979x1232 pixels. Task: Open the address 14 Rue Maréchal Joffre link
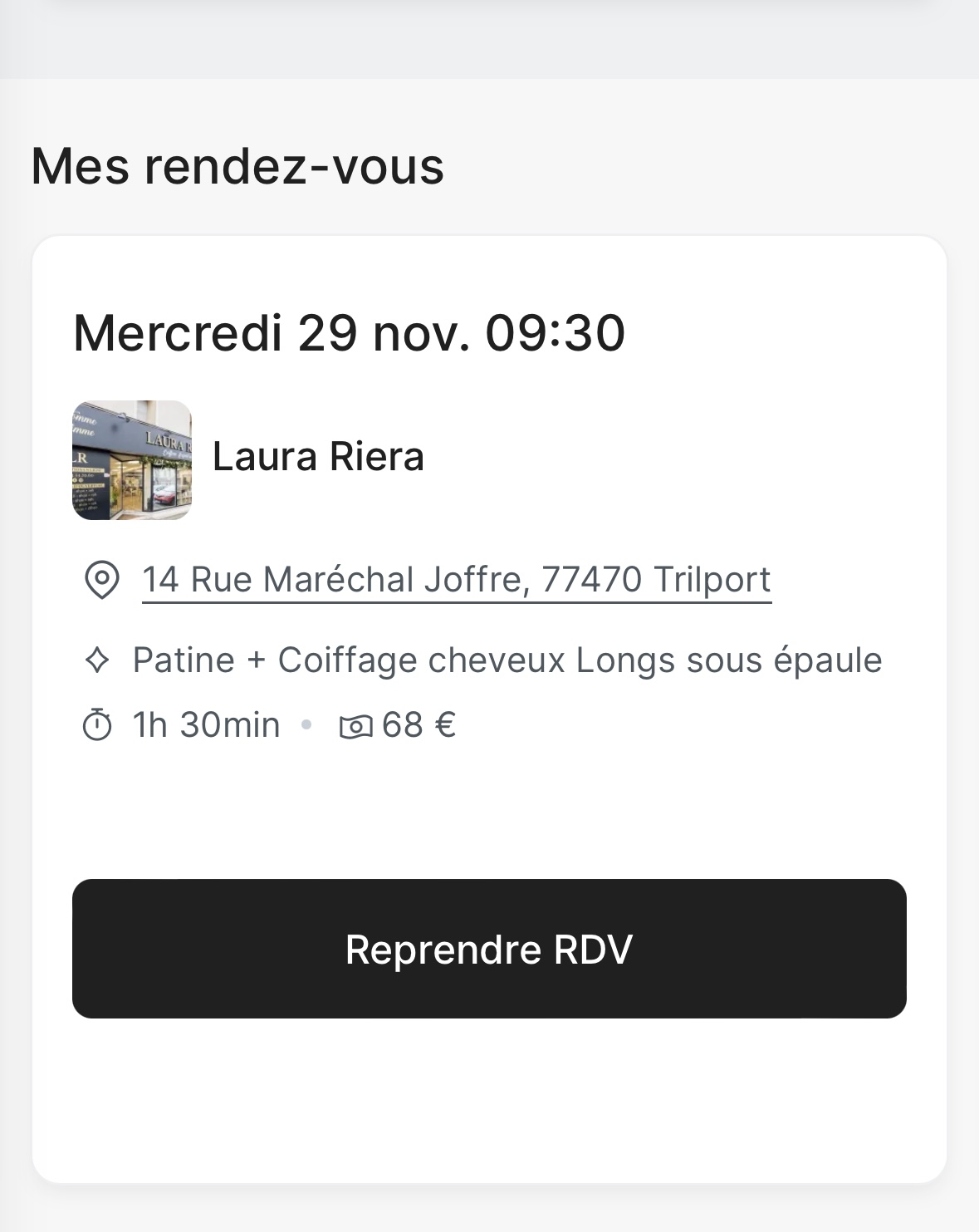click(456, 579)
